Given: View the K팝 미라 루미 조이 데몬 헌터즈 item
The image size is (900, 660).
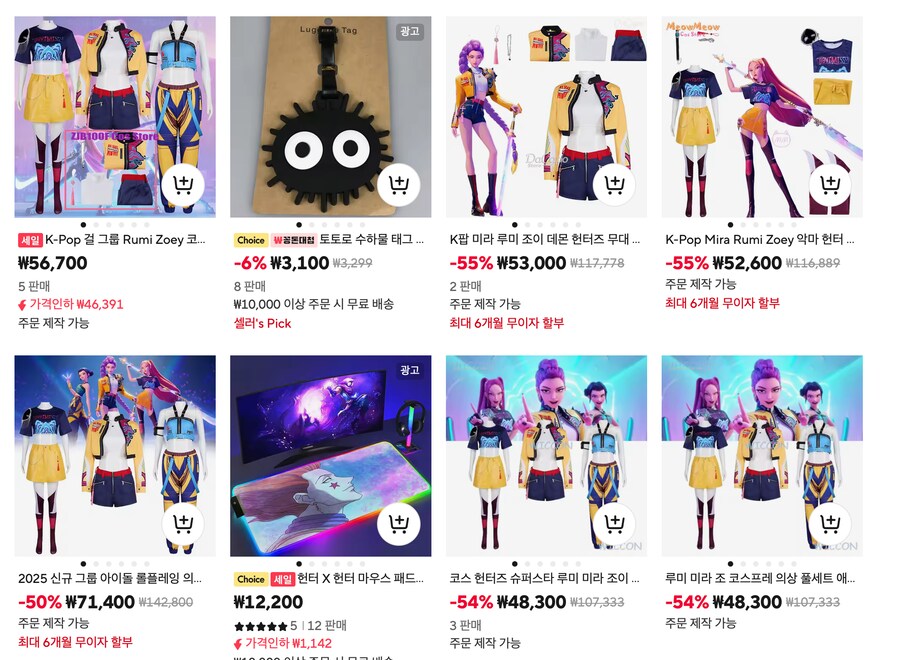Looking at the screenshot, I should (545, 240).
